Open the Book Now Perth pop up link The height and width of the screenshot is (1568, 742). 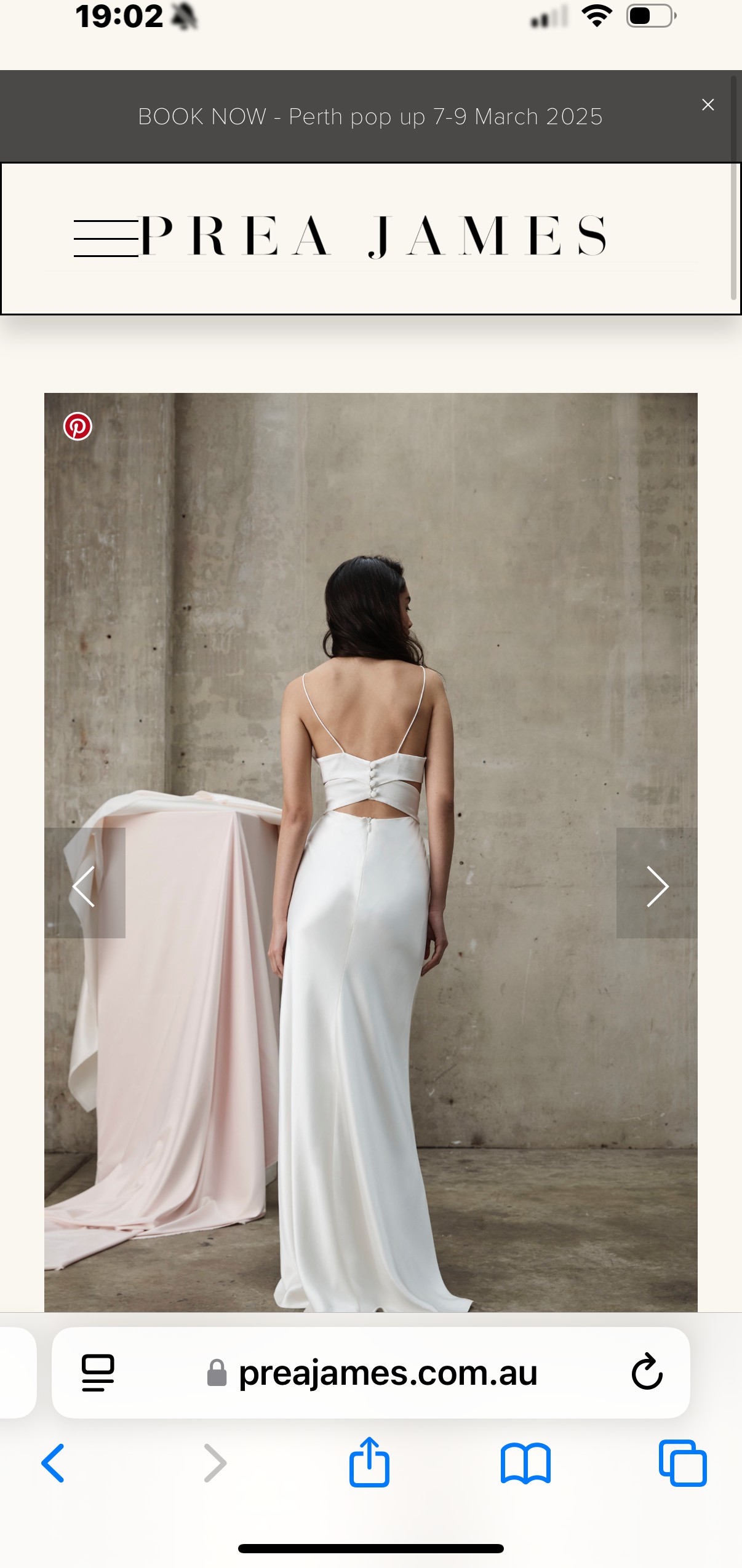point(370,117)
